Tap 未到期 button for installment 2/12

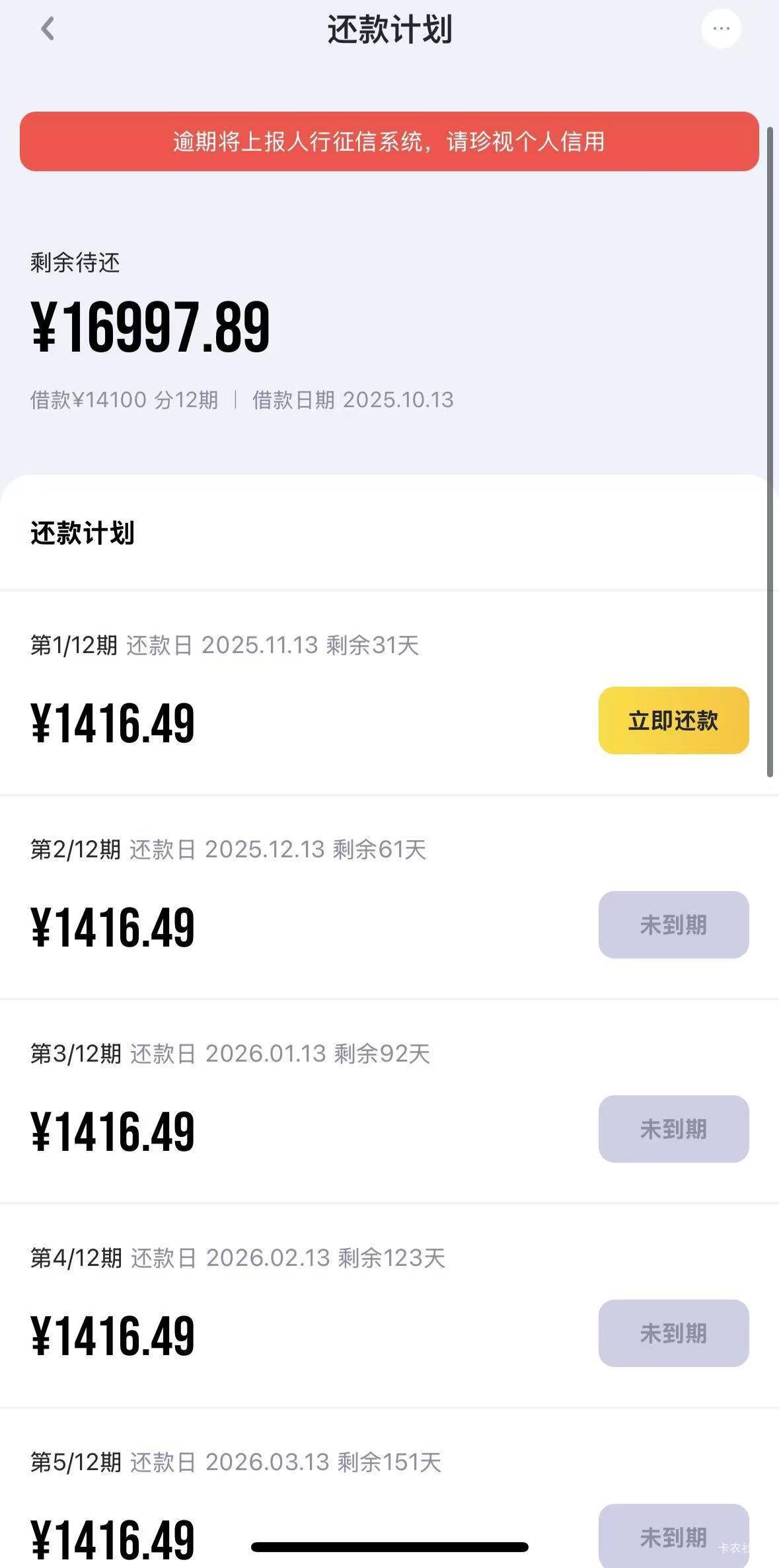pyautogui.click(x=673, y=925)
